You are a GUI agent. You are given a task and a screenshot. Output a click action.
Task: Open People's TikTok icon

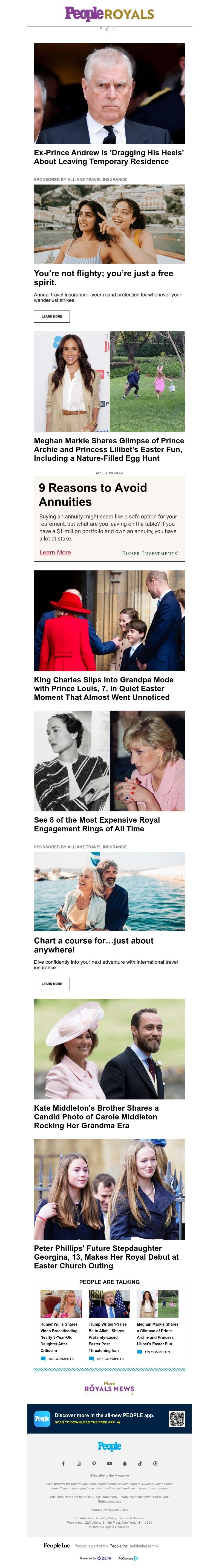coord(140,1463)
